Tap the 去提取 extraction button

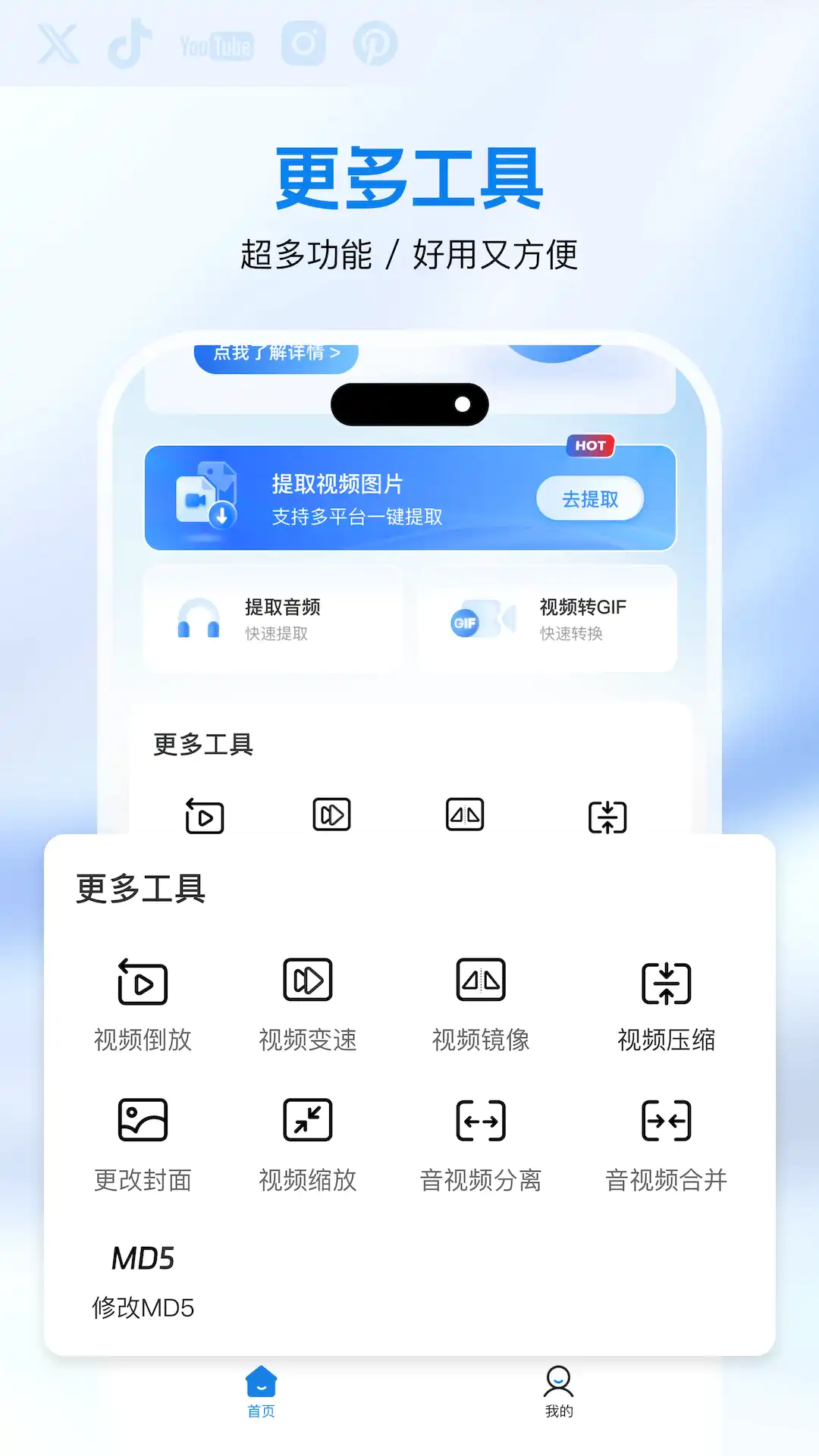click(x=590, y=498)
